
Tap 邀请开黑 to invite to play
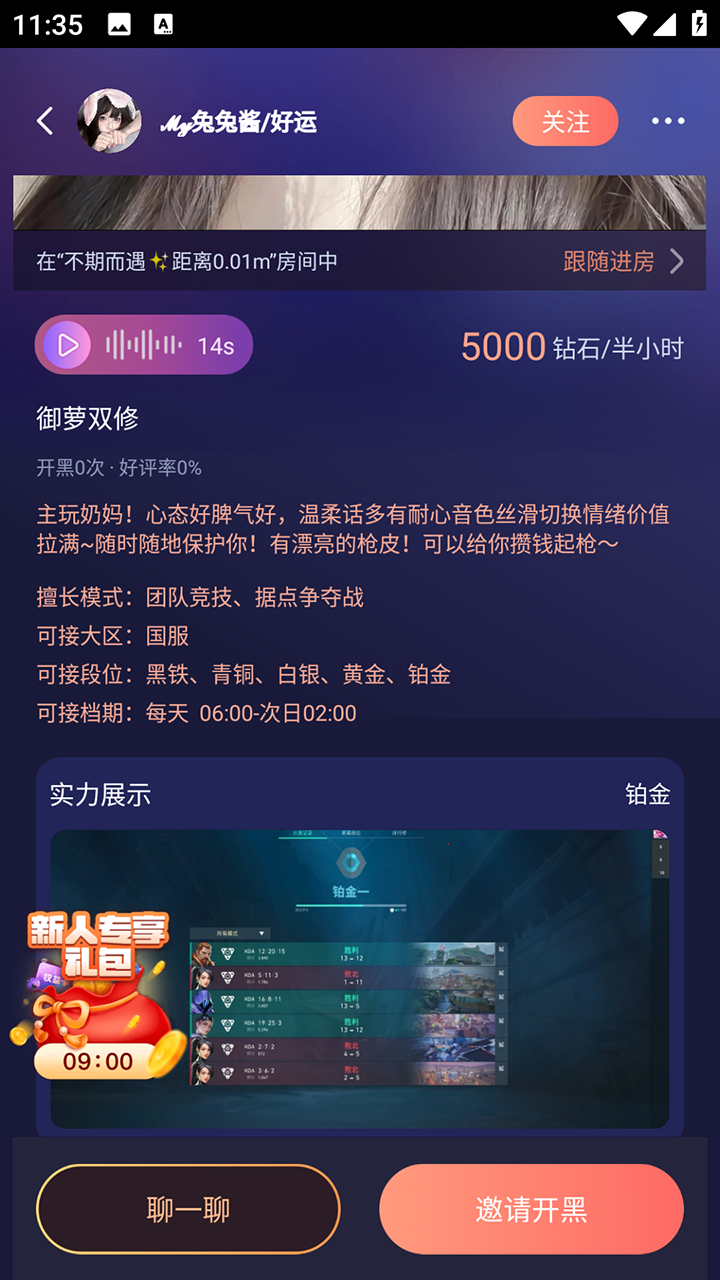pos(531,1209)
